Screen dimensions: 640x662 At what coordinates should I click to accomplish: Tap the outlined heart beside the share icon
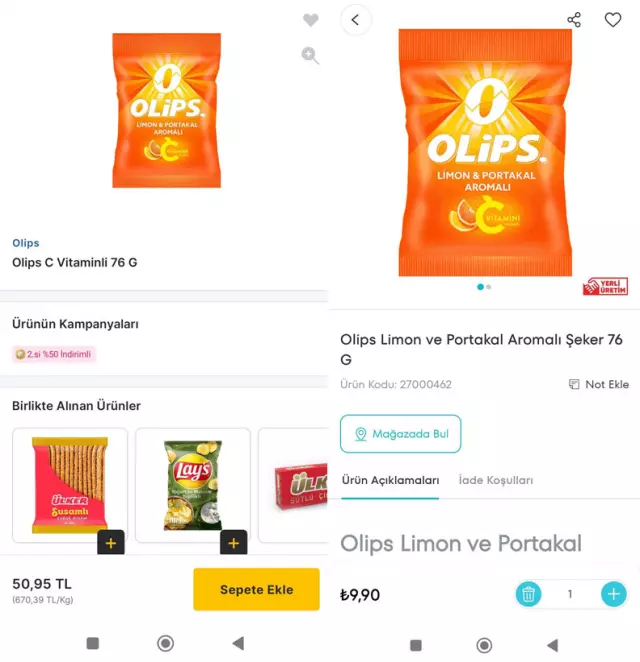point(612,20)
